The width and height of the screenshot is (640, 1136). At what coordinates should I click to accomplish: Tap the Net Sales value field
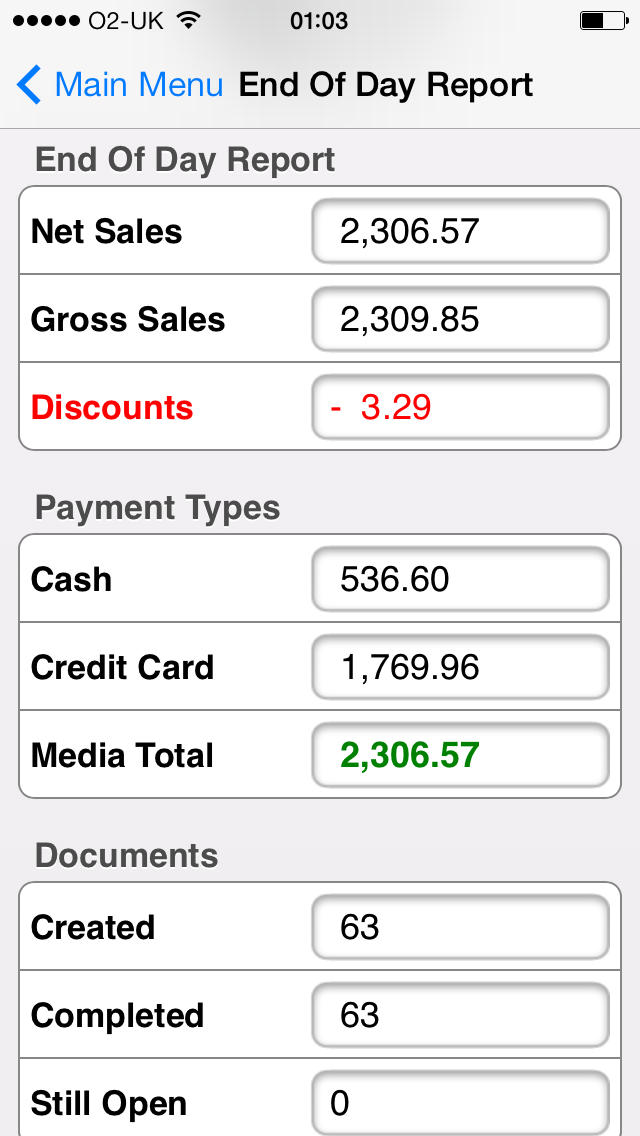point(460,231)
